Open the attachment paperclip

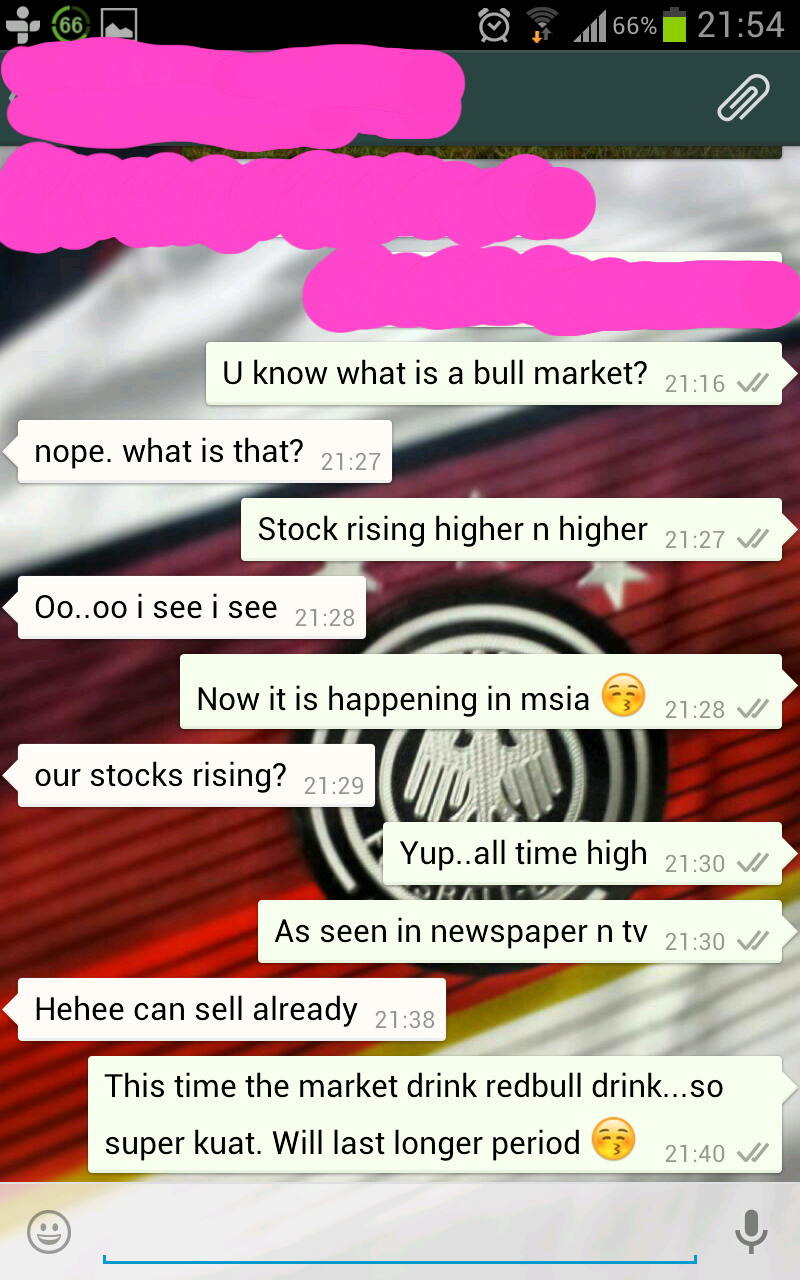coord(744,98)
